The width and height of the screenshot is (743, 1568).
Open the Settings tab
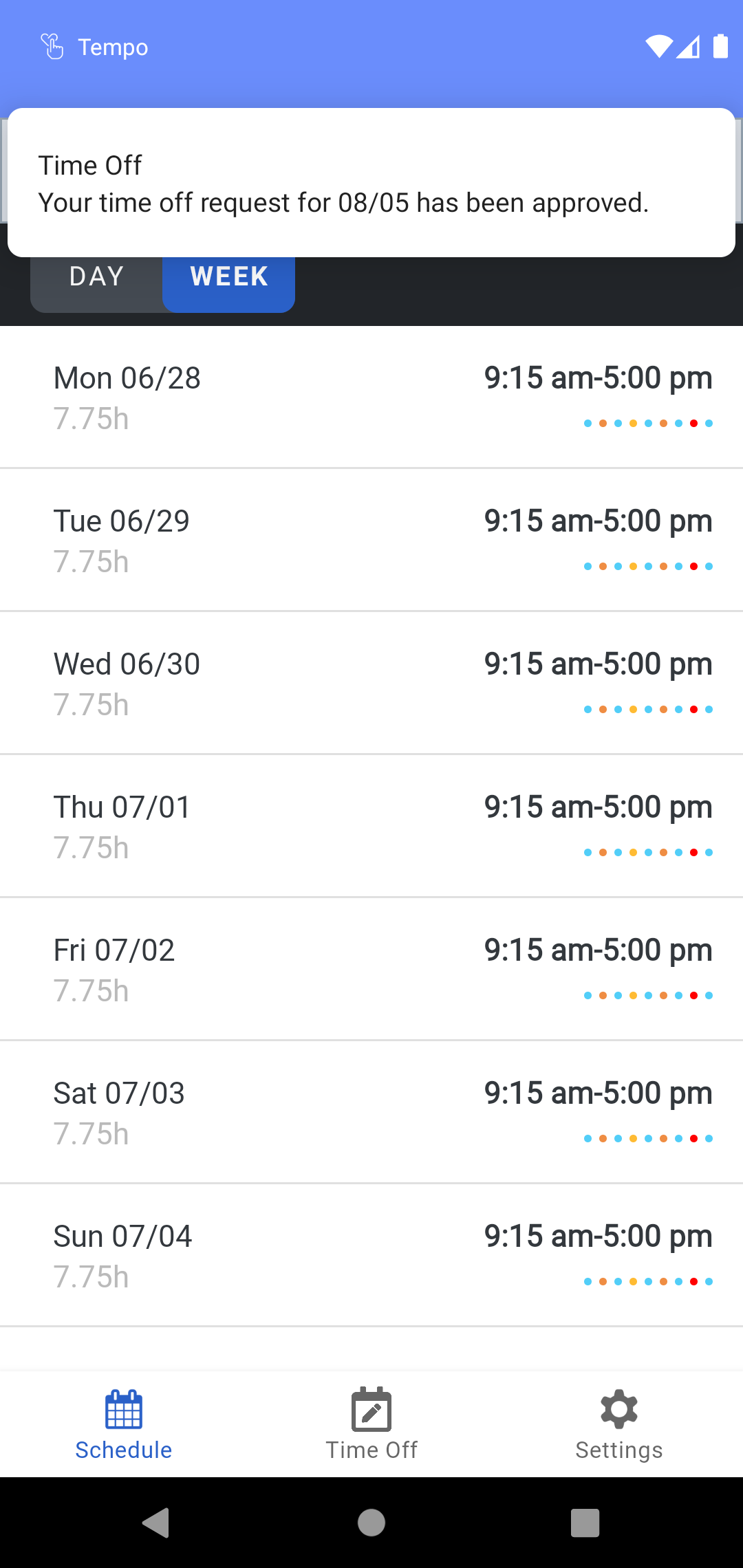click(x=619, y=1424)
